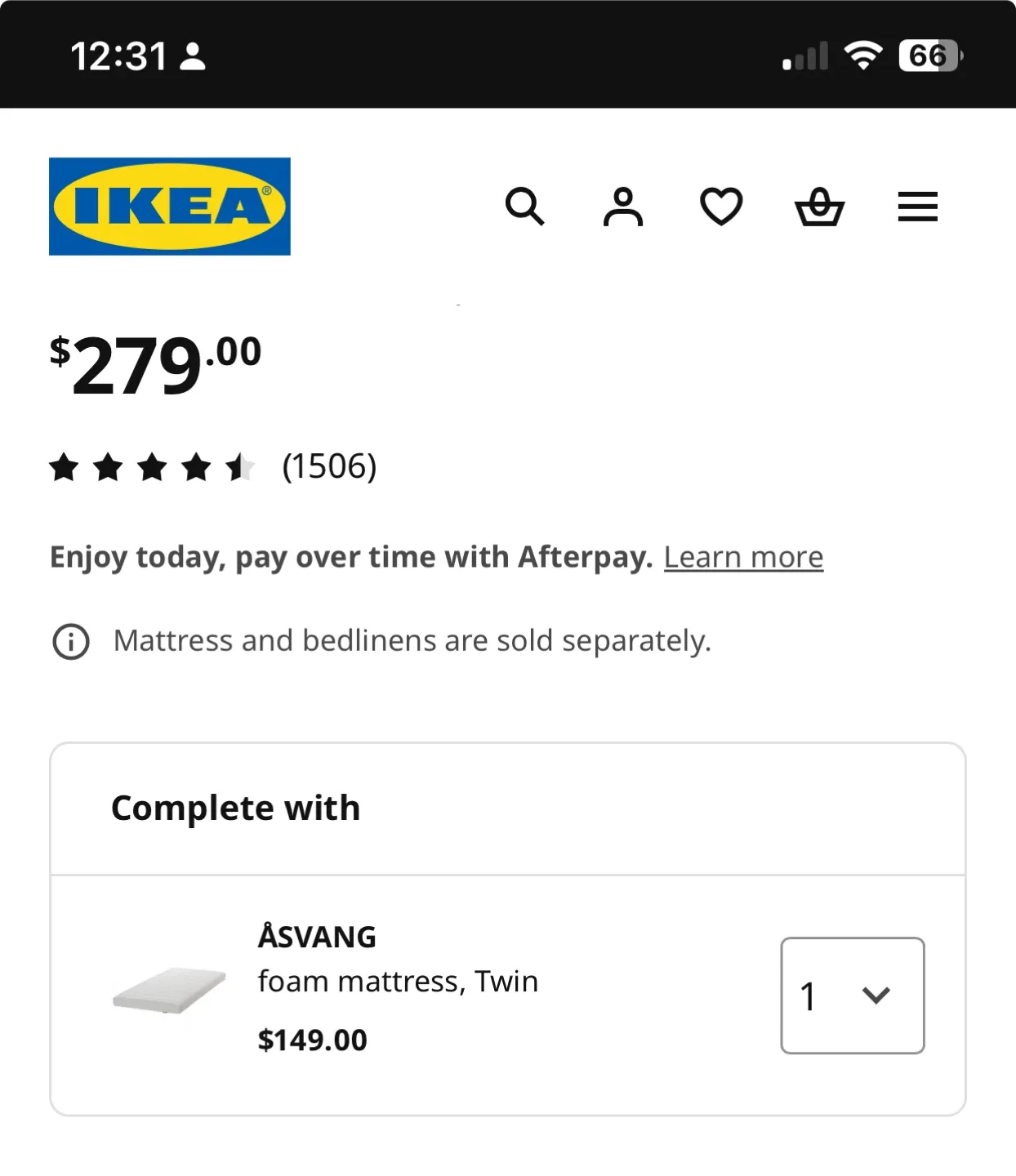Open the mattress quantity dropdown

(x=852, y=996)
